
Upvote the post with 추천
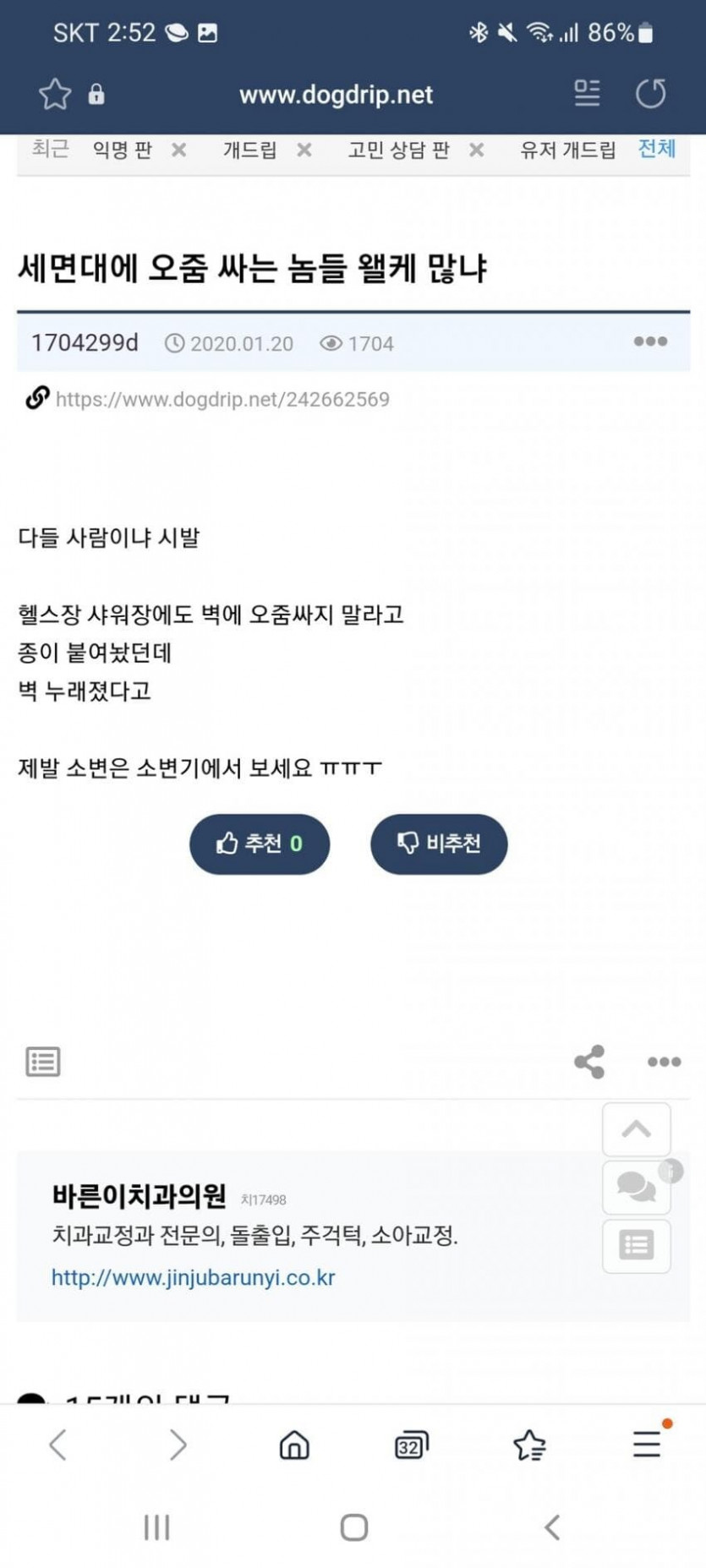[260, 844]
